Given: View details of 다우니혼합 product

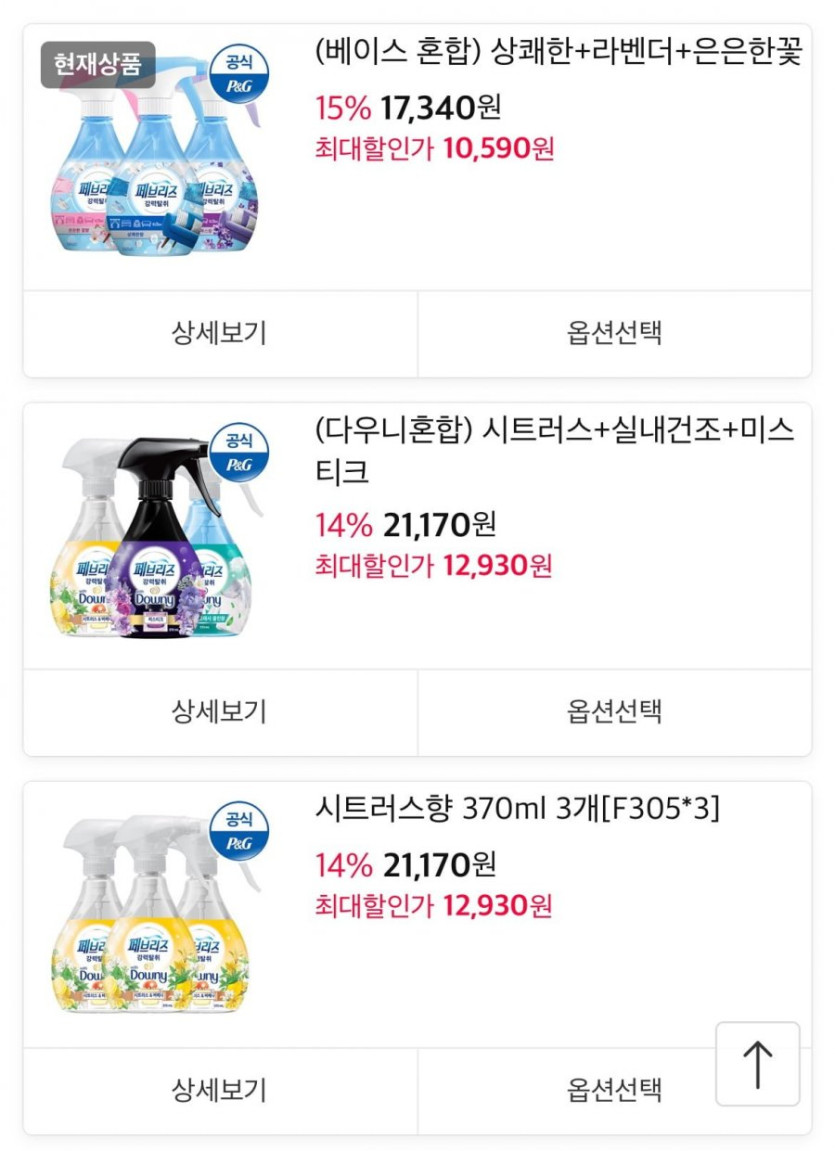Looking at the screenshot, I should click(220, 712).
